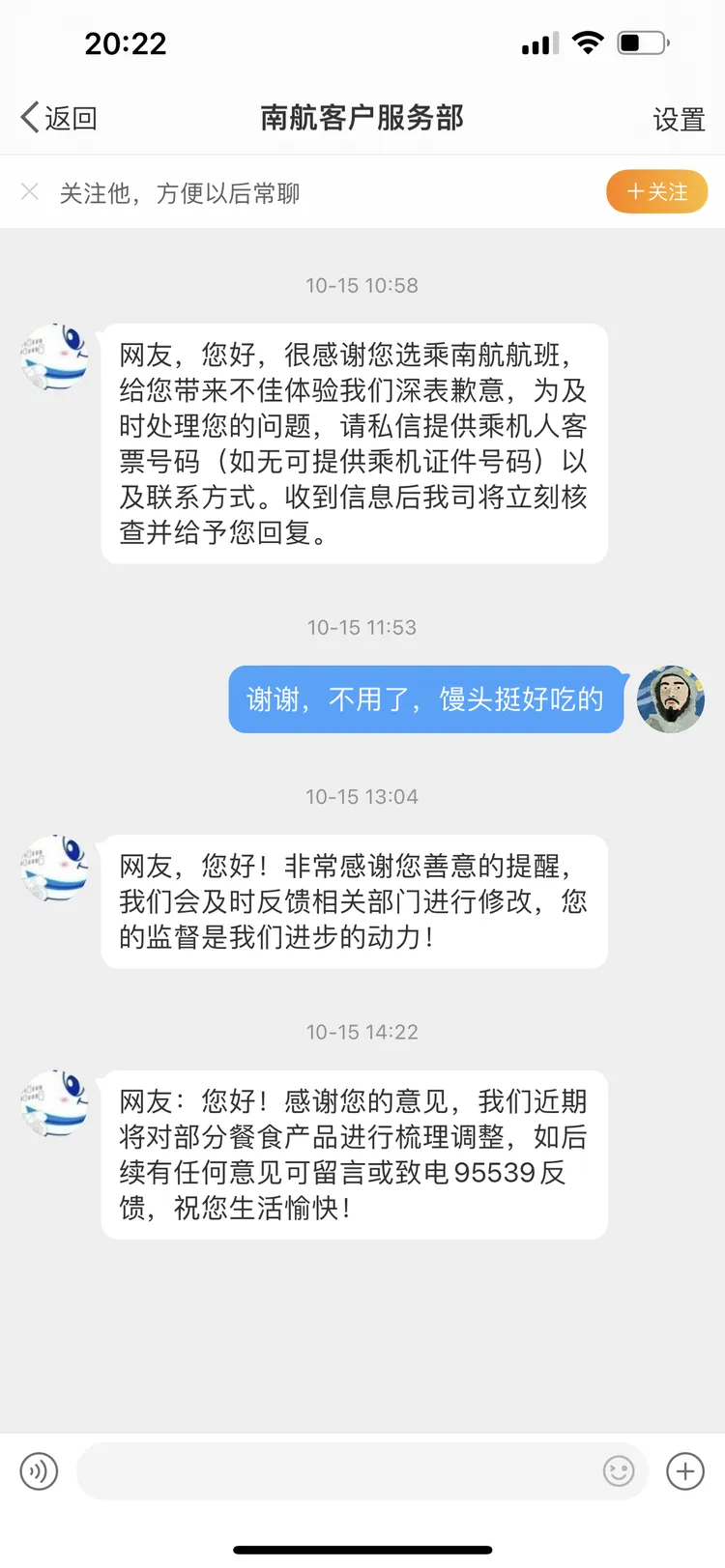Tap the plus icon to attach content

pos(684,1471)
